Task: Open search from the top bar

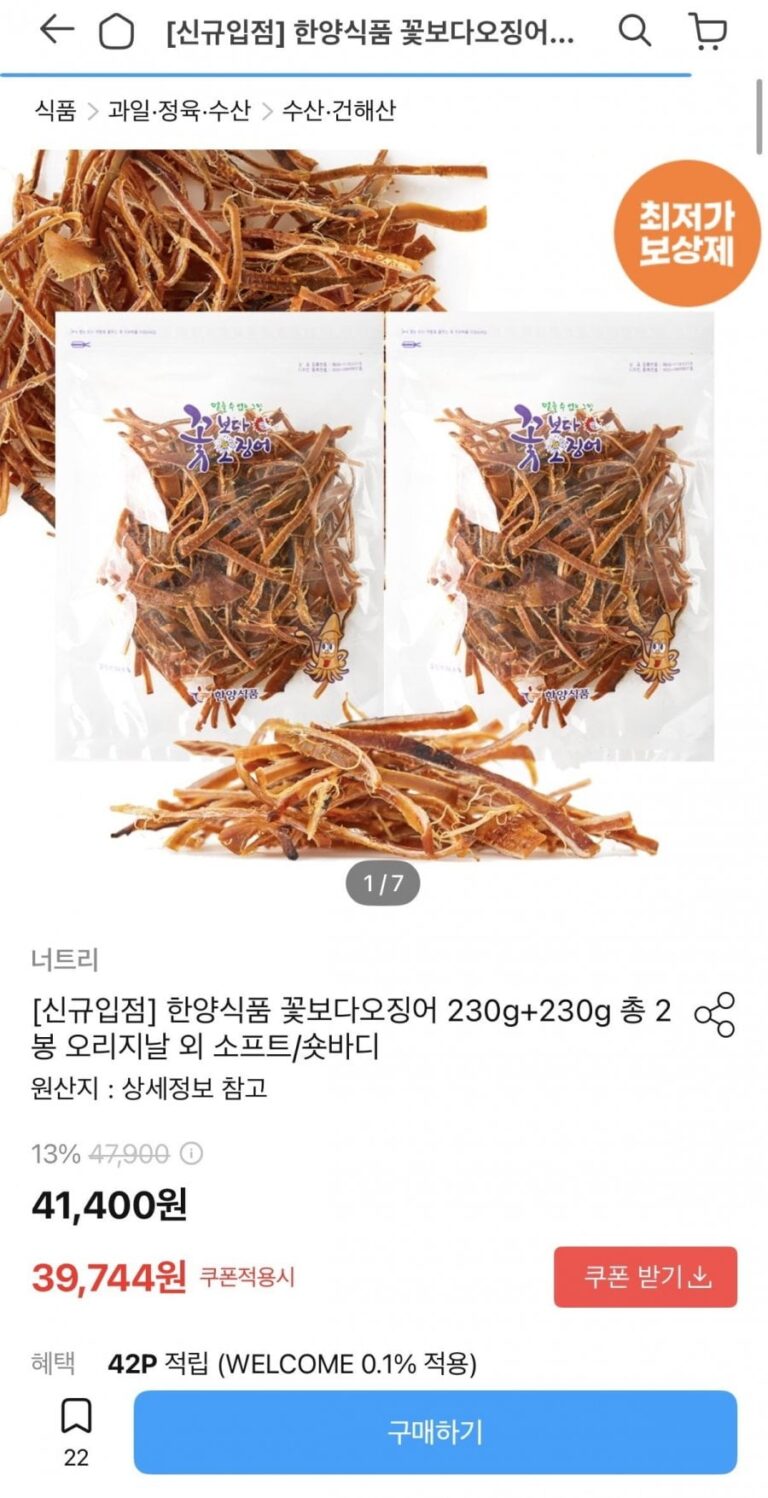Action: coord(634,32)
